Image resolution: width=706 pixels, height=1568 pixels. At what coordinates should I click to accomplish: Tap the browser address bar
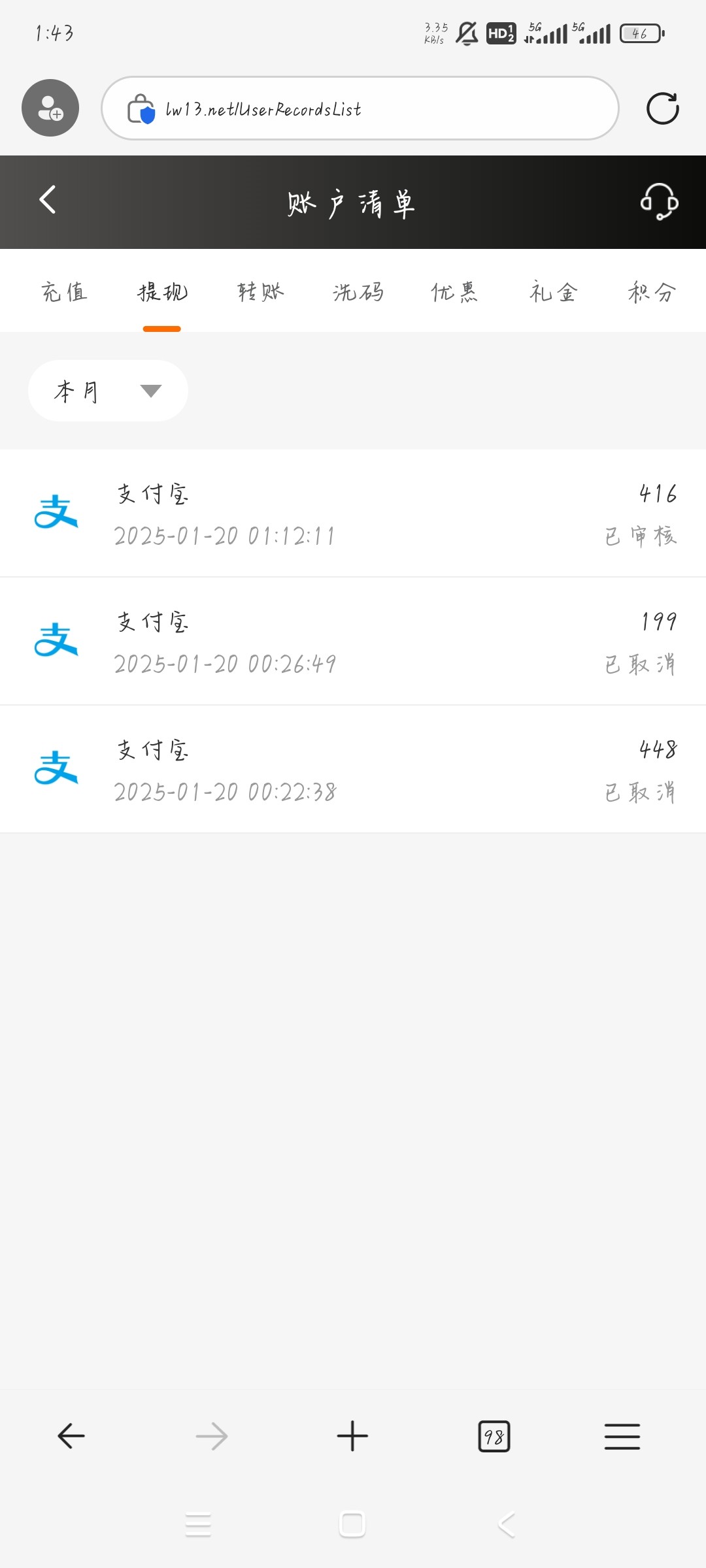(x=360, y=108)
